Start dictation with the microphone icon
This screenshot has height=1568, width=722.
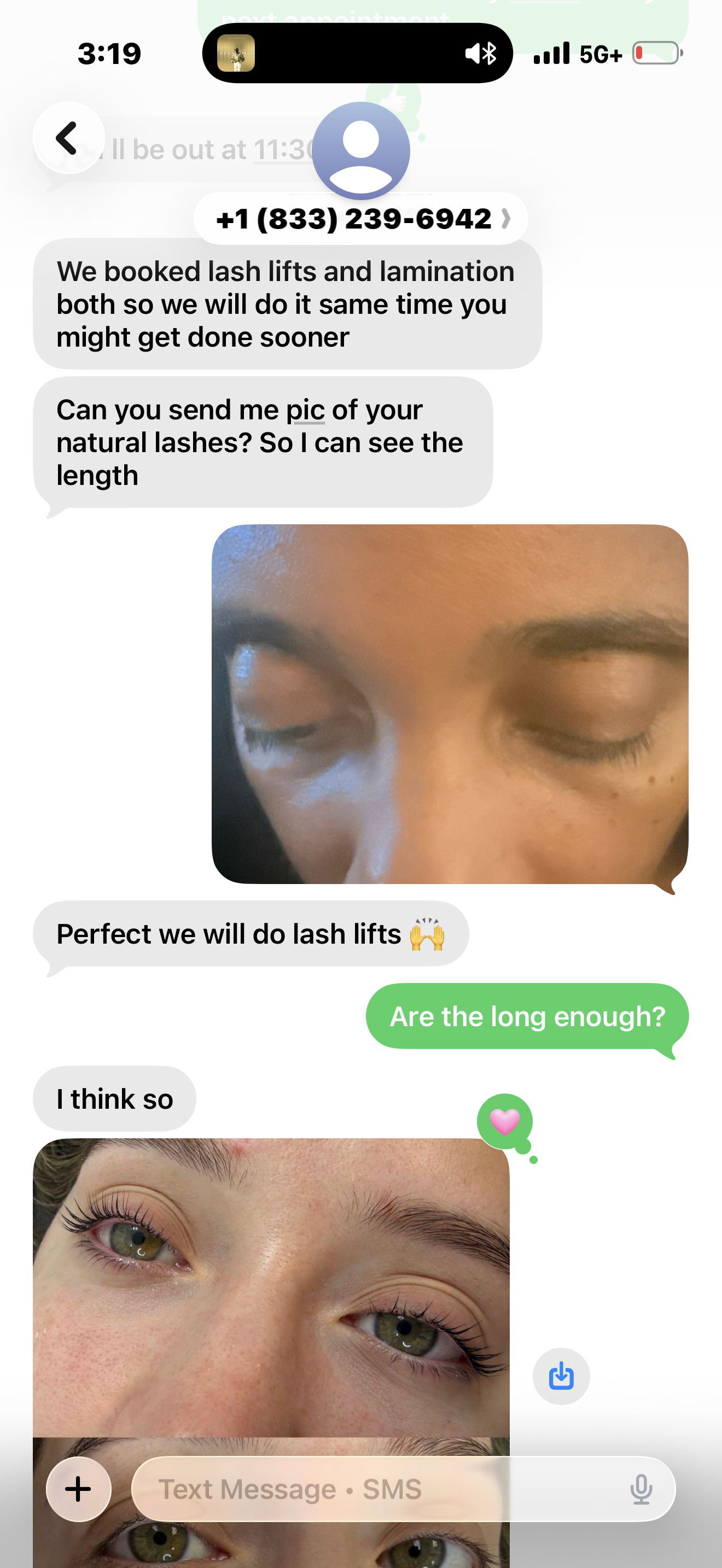coord(641,1489)
